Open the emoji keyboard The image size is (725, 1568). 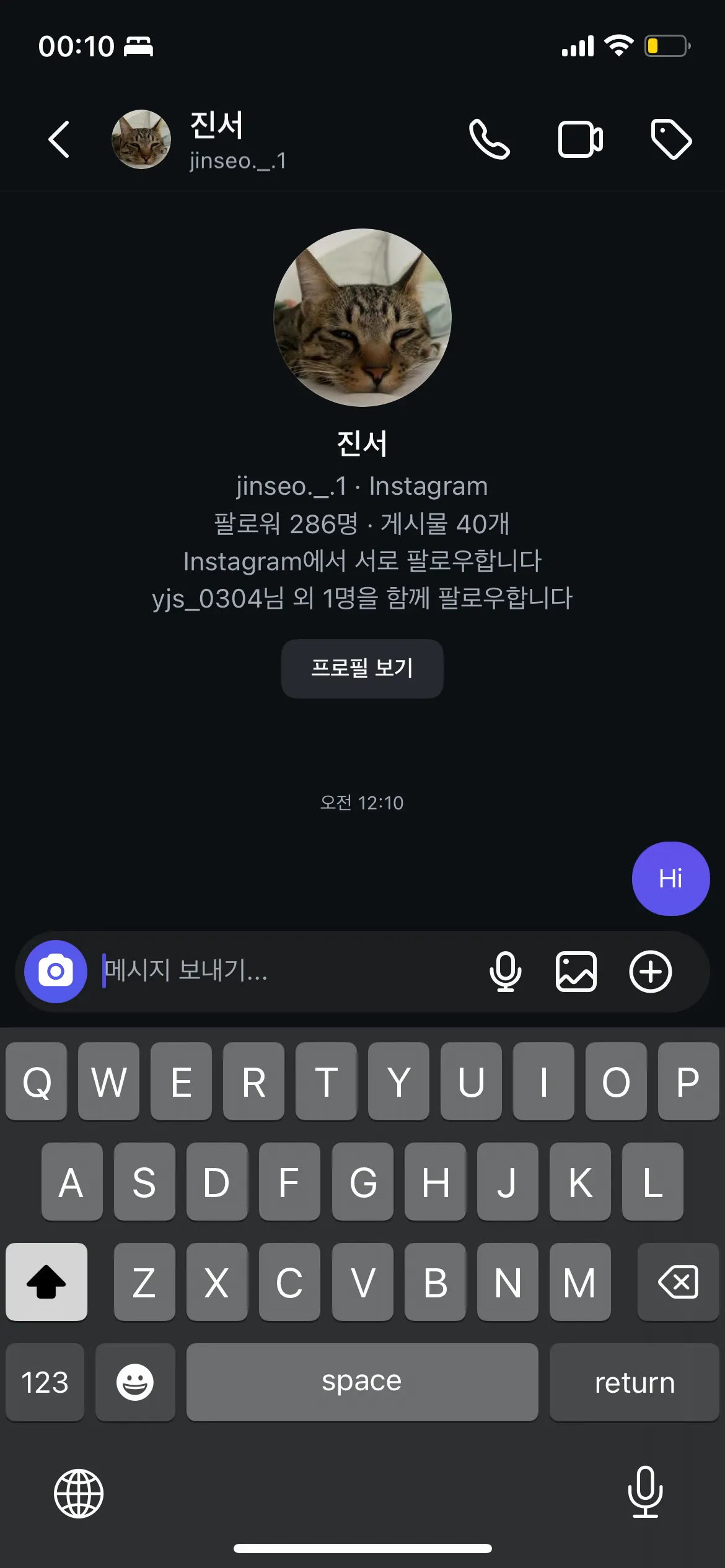click(x=135, y=1382)
